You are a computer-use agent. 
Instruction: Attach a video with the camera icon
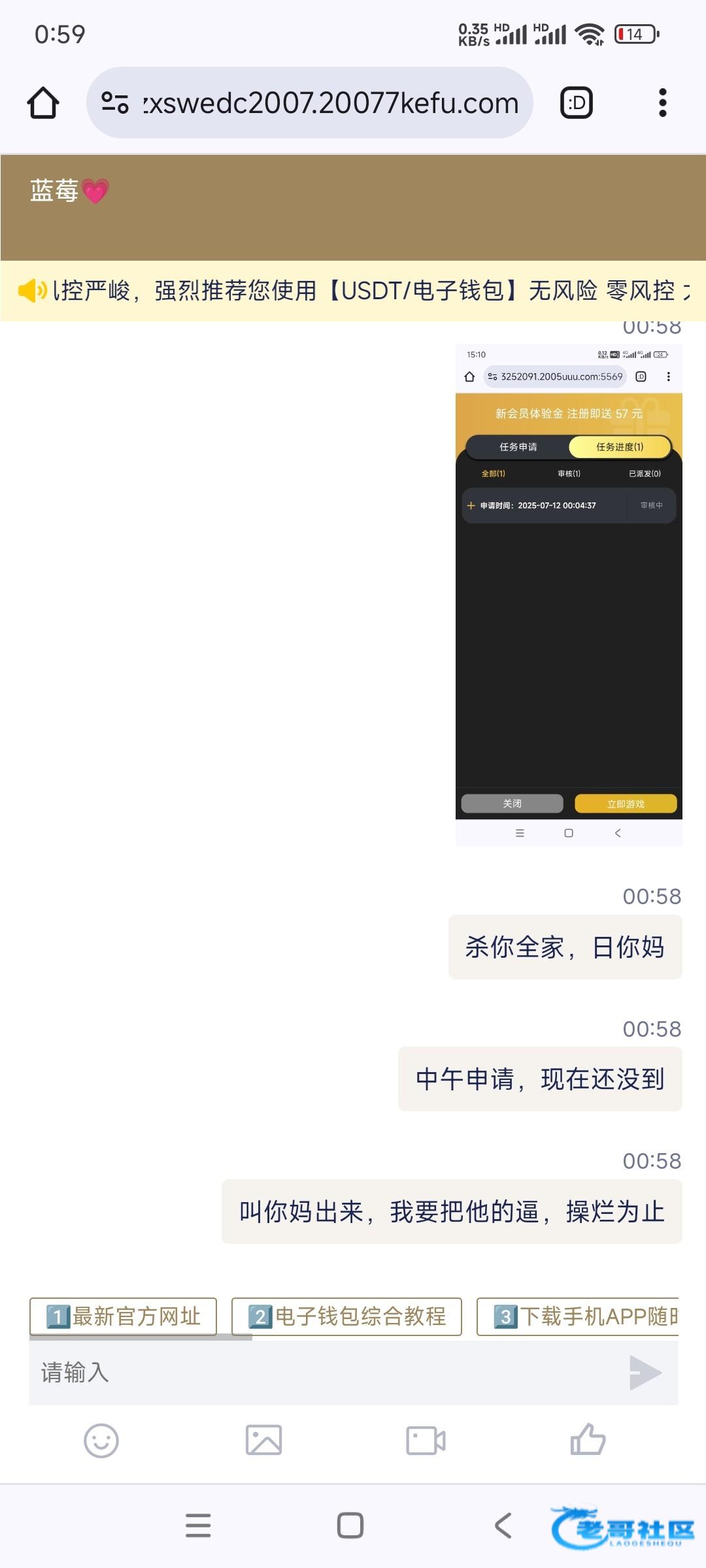(x=426, y=1441)
